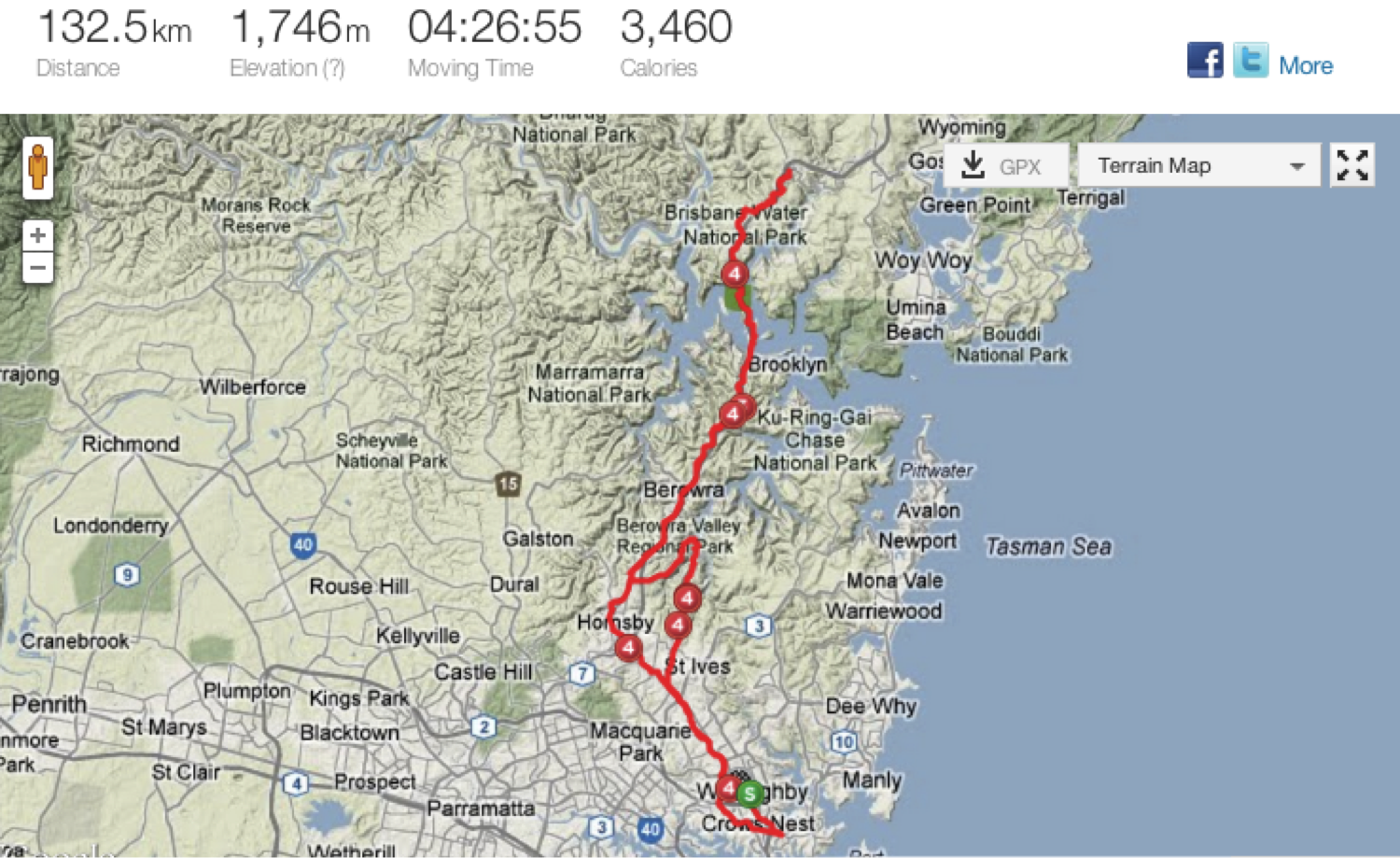Share the ride on Twitter
The width and height of the screenshot is (1400, 858).
pos(1251,61)
